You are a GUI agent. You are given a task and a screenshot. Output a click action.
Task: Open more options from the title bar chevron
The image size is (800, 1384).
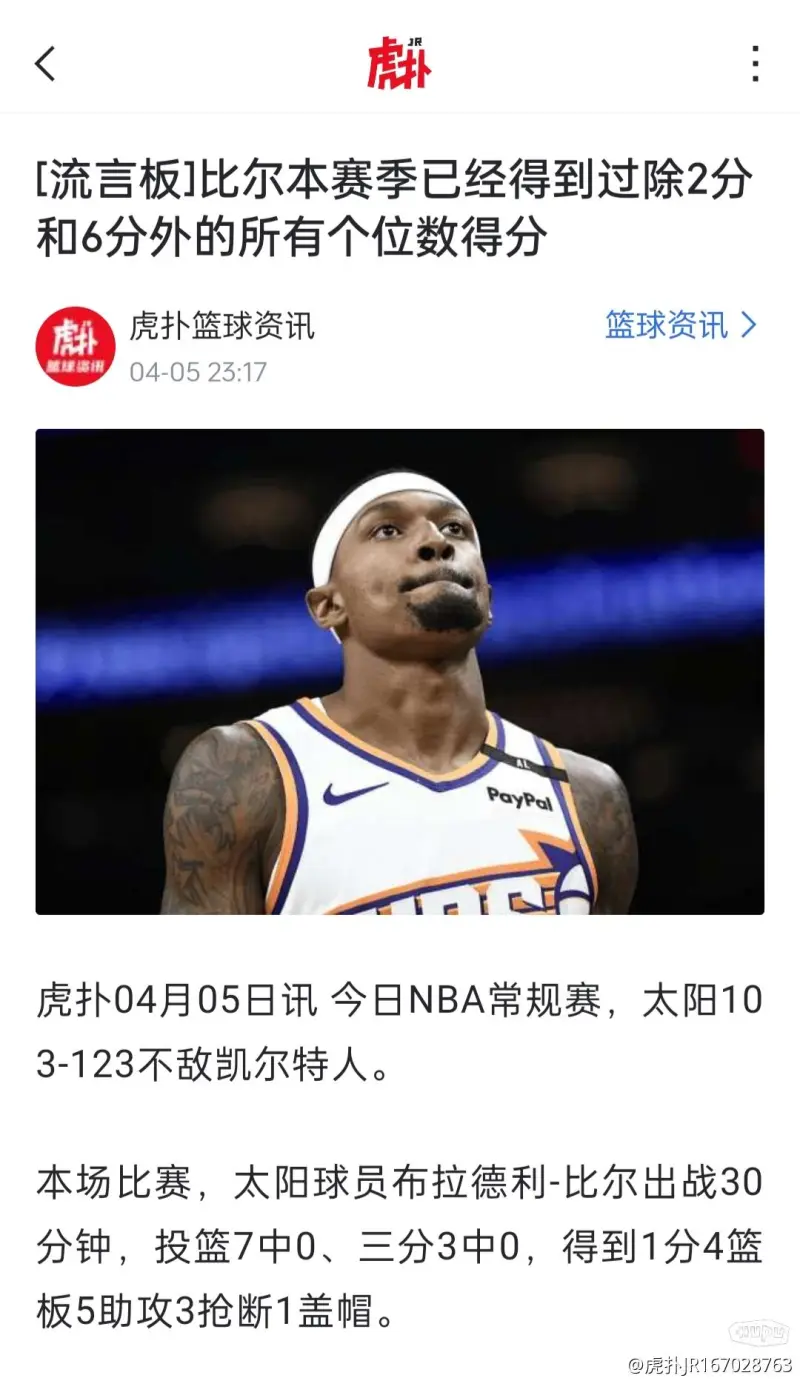(753, 62)
